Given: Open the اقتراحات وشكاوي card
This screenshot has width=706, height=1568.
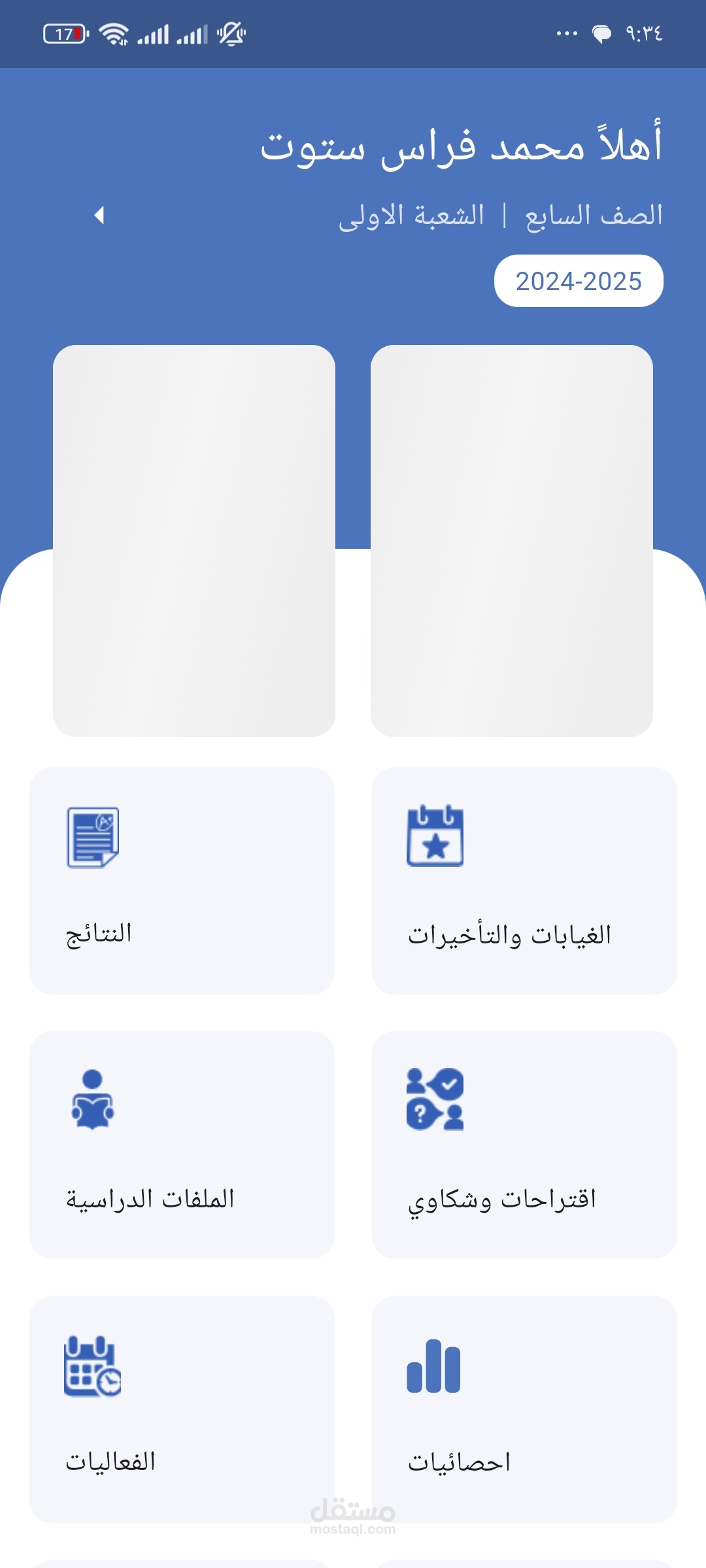Looking at the screenshot, I should coord(524,1145).
